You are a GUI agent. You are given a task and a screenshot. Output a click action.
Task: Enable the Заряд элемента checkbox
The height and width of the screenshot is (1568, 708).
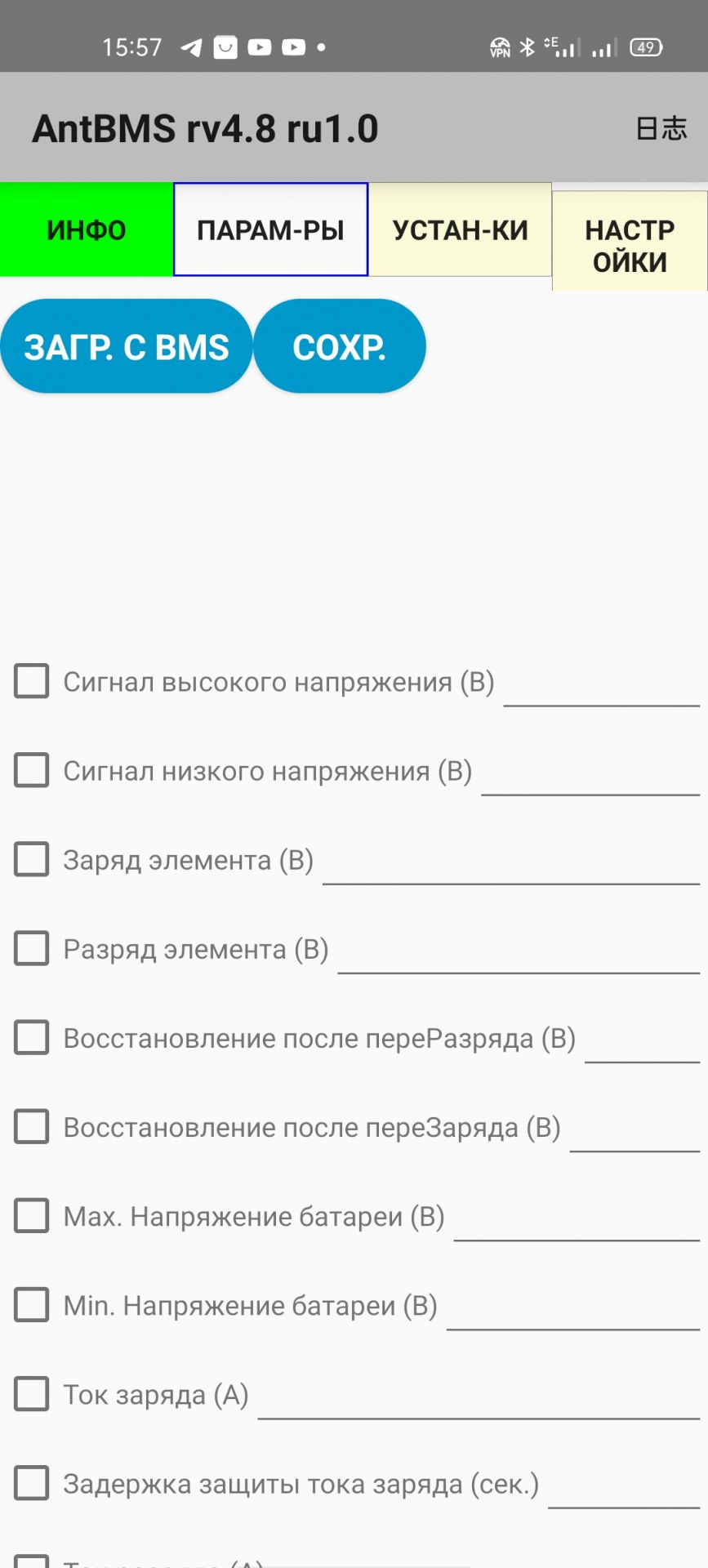[x=32, y=859]
